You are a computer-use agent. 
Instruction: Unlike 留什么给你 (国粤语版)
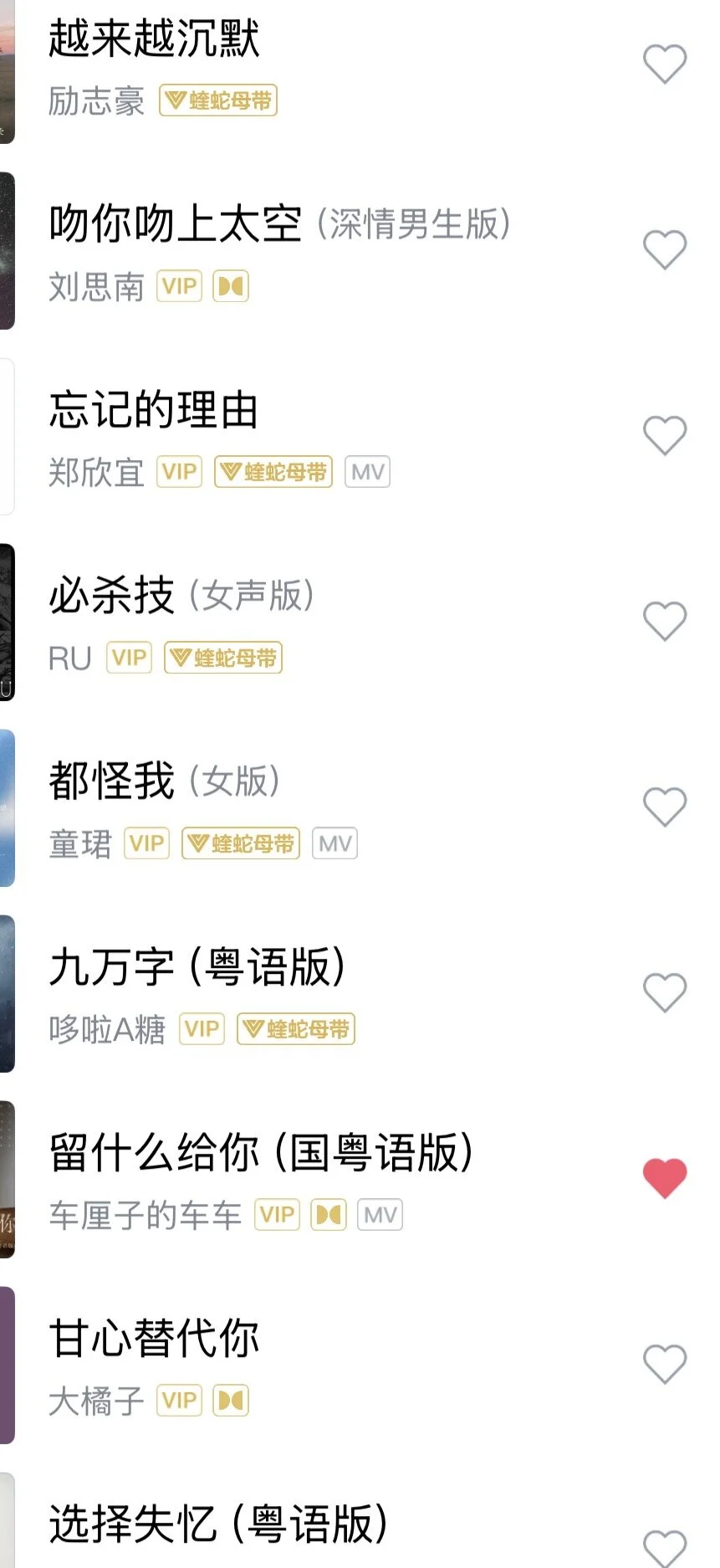(665, 1178)
